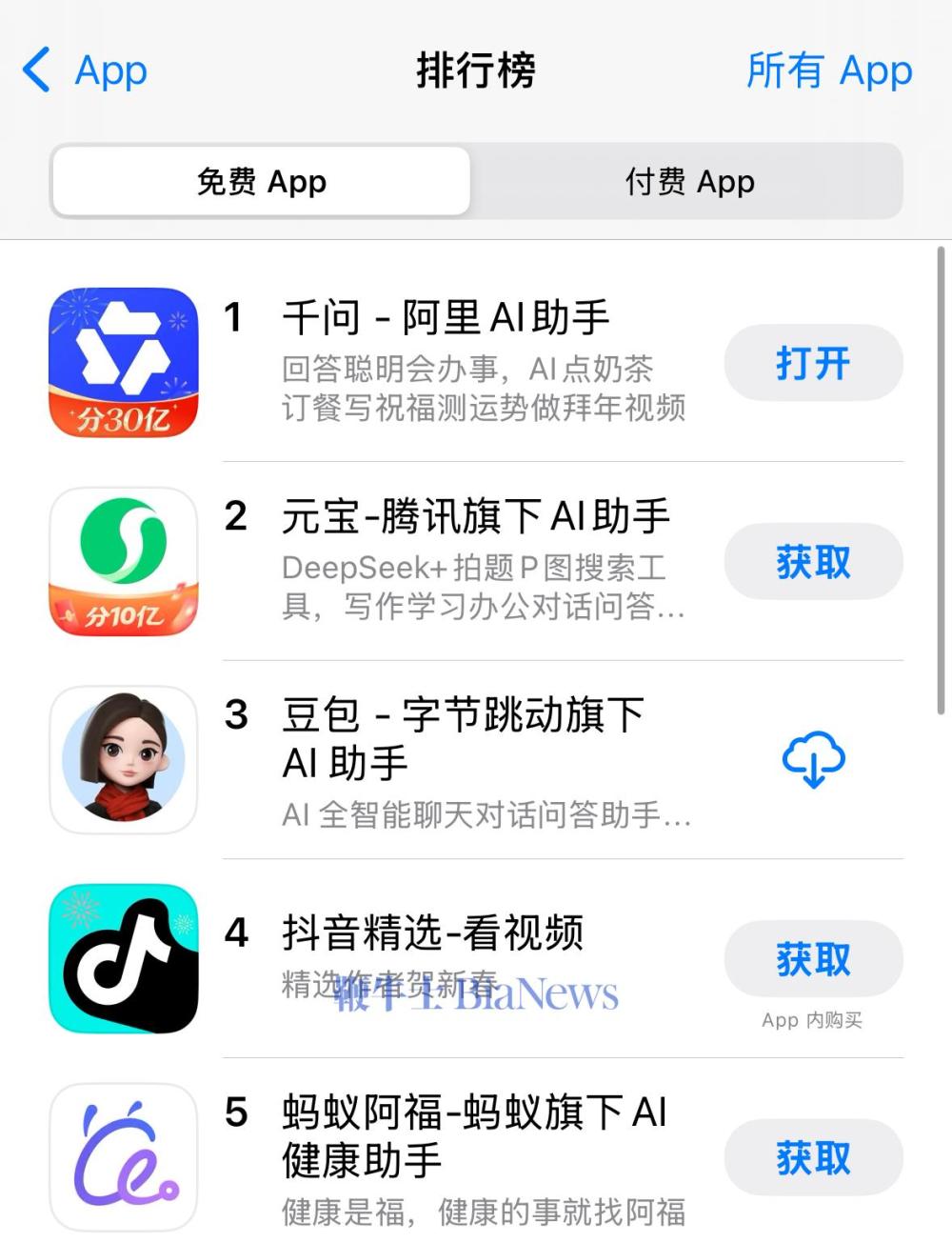Open the 所有 App filter
The height and width of the screenshot is (1243, 952).
click(x=828, y=70)
